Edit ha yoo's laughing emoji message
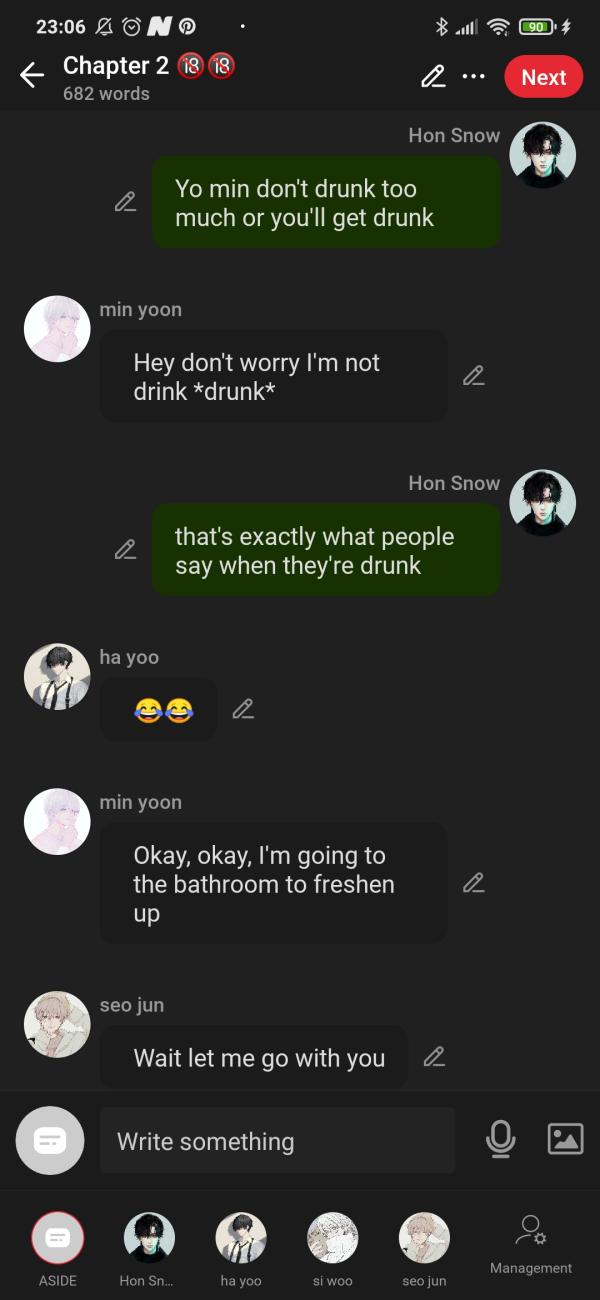Viewport: 600px width, 1300px height. (x=243, y=709)
